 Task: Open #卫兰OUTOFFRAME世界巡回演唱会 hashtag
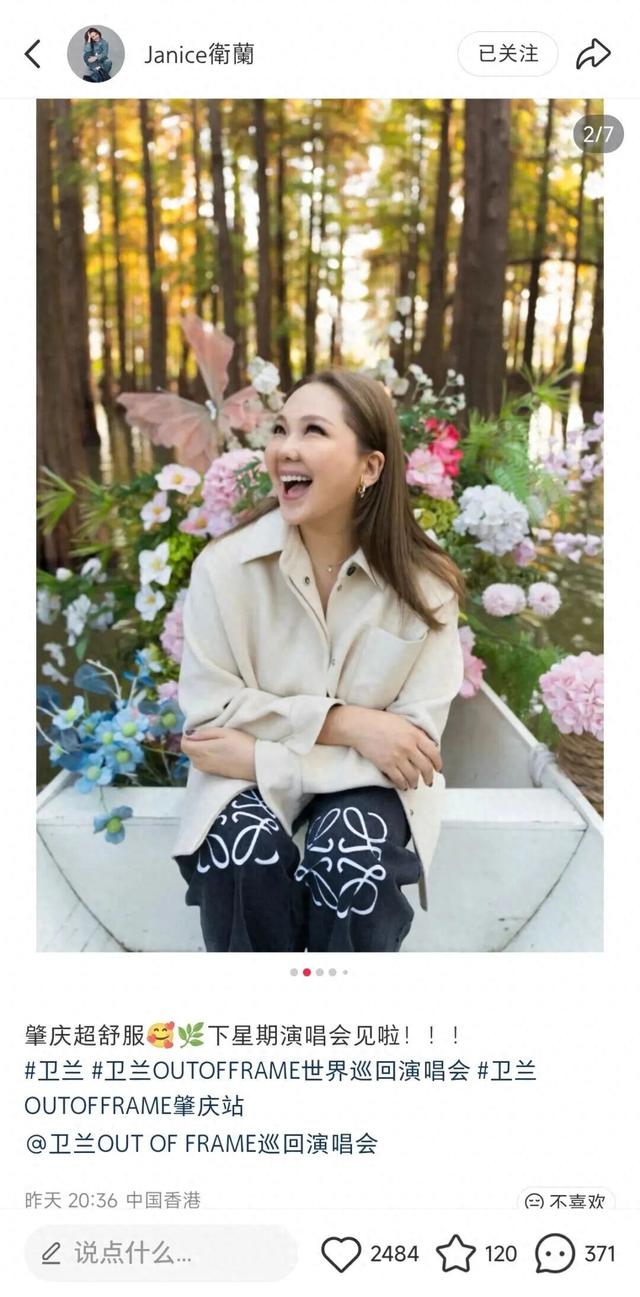point(281,1071)
